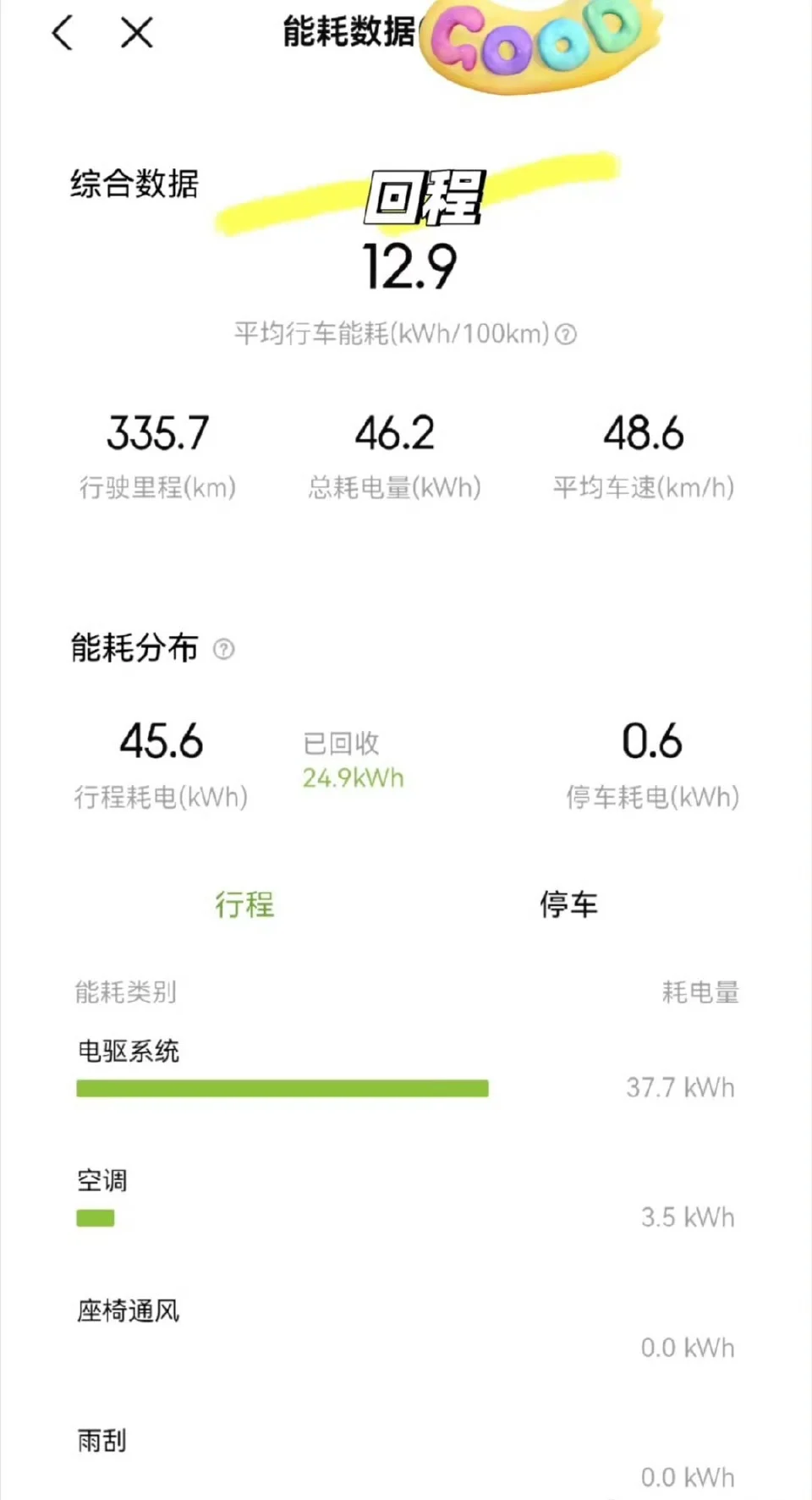The height and width of the screenshot is (1500, 812).
Task: Switch to the 行程 tab
Action: pyautogui.click(x=244, y=904)
